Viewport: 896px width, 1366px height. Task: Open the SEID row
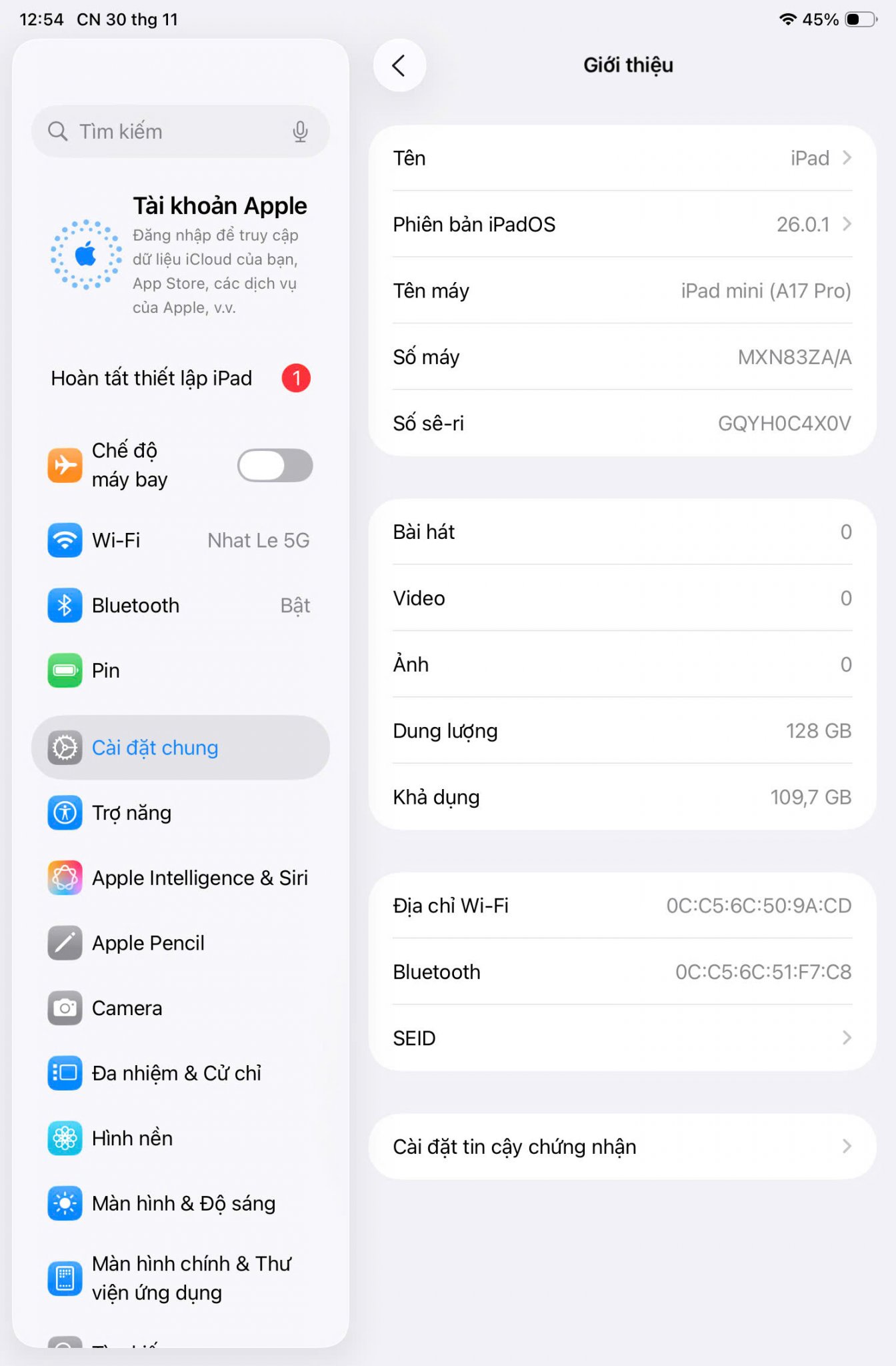pyautogui.click(x=621, y=1038)
